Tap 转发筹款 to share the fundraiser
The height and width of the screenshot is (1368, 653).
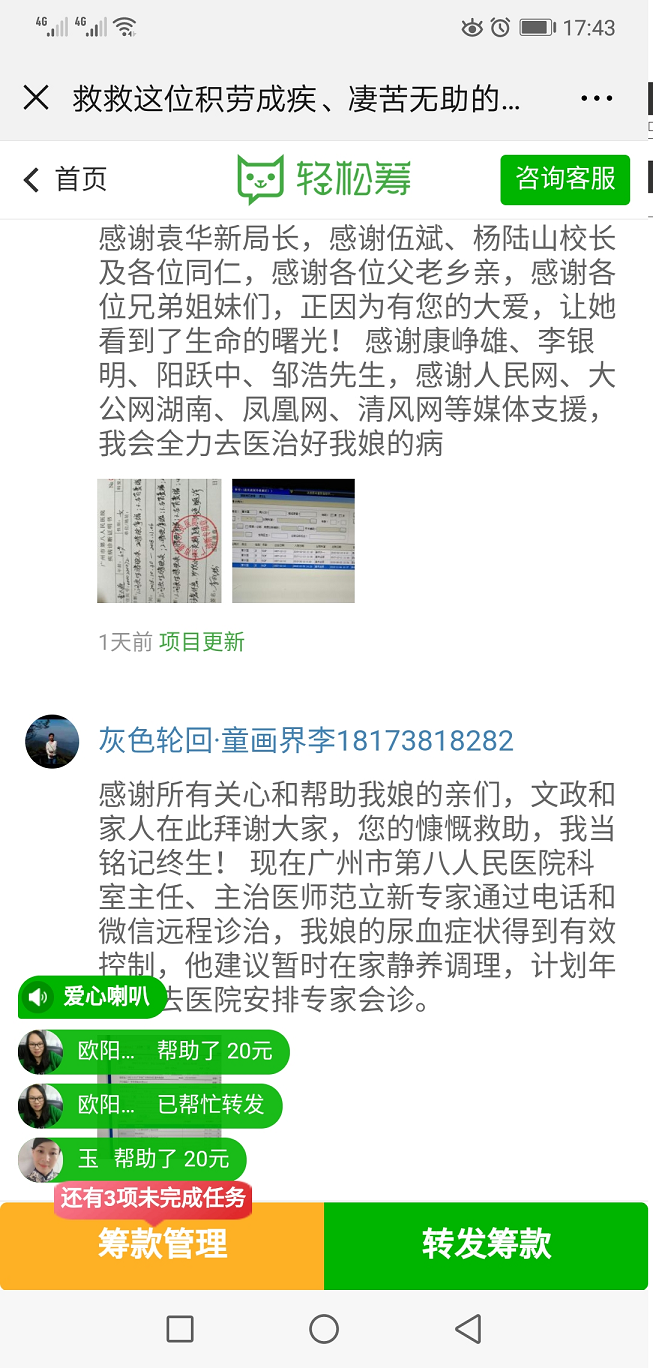[x=487, y=1245]
